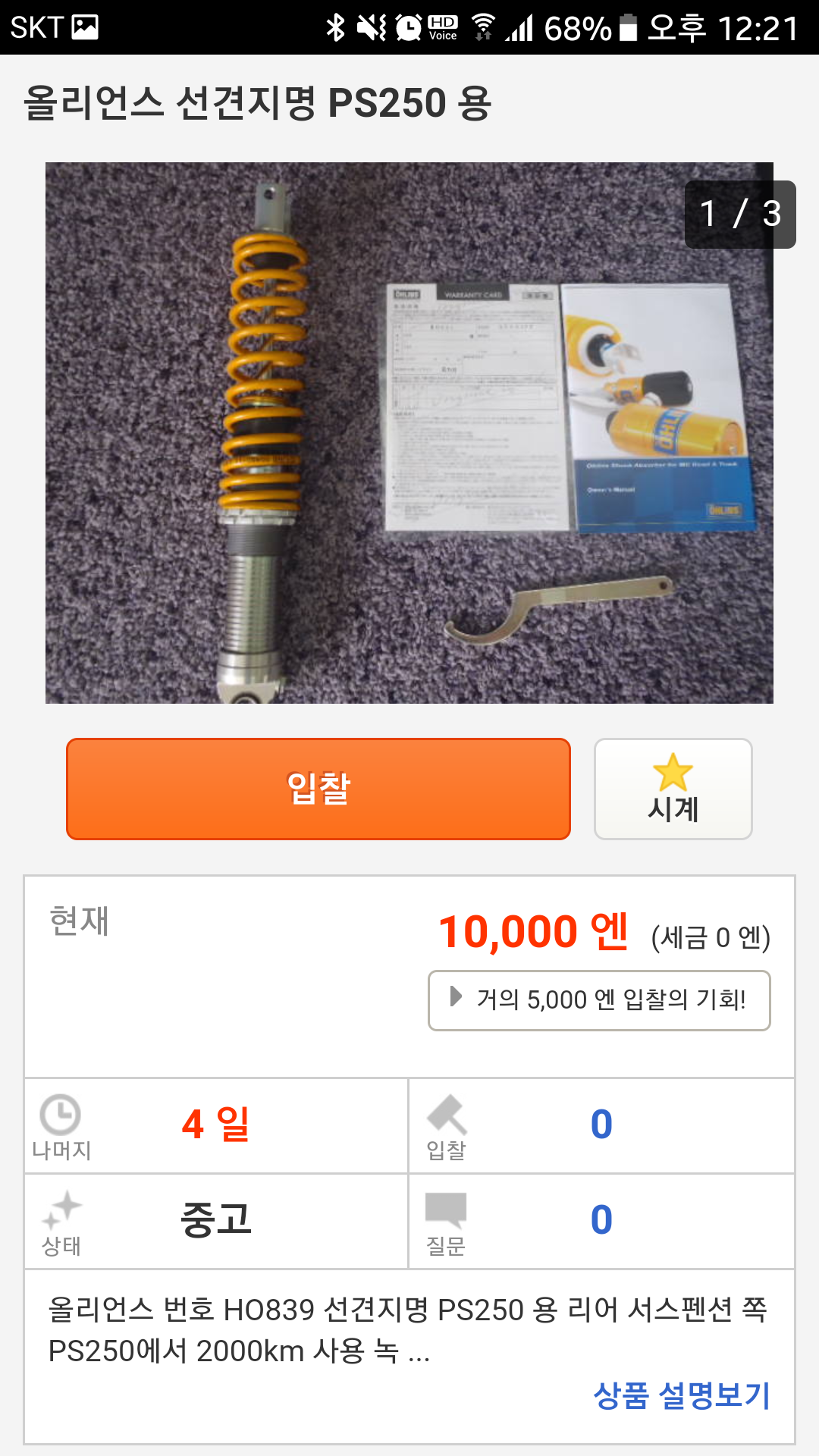
Task: Open 상품 설명보기 product description link
Action: (681, 1395)
